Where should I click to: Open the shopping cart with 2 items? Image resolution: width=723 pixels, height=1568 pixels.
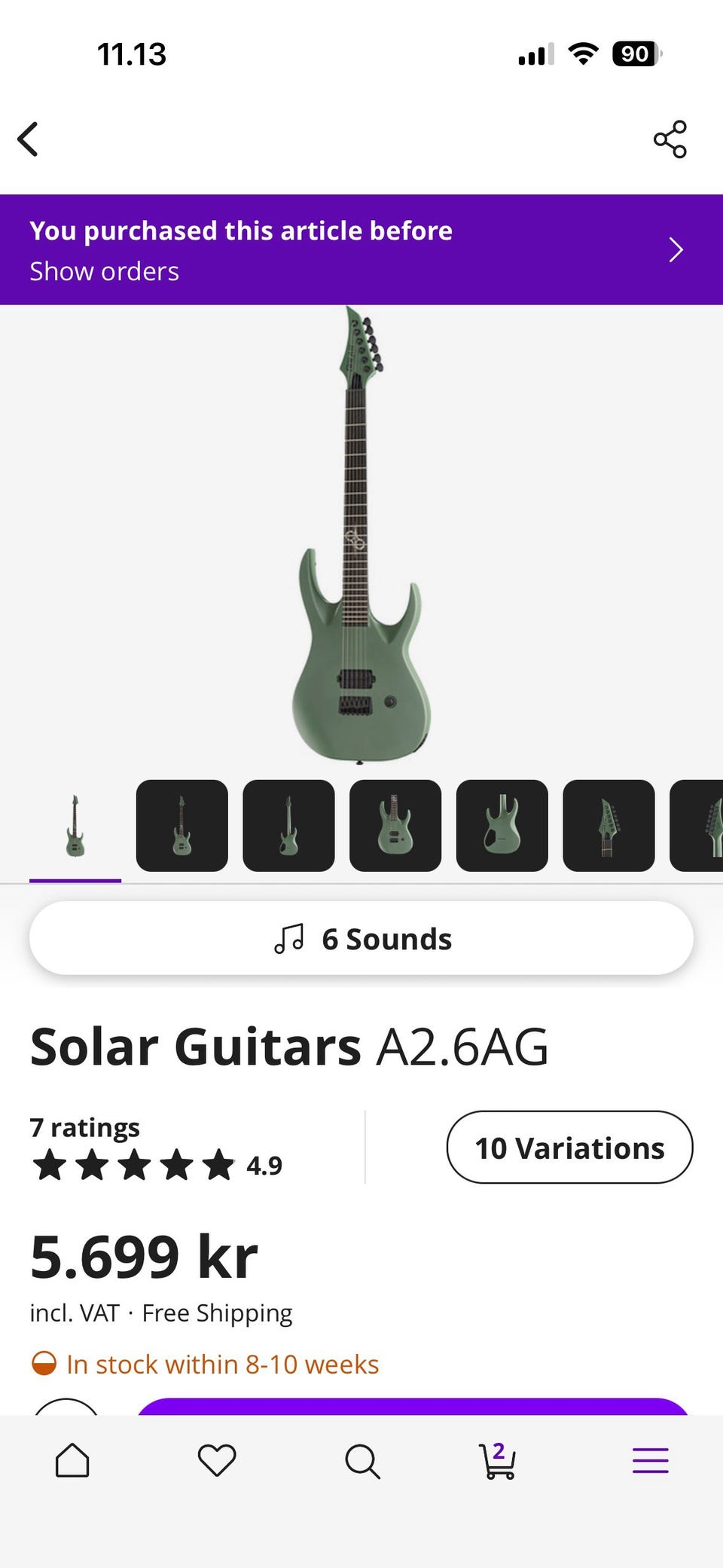pyautogui.click(x=498, y=1460)
